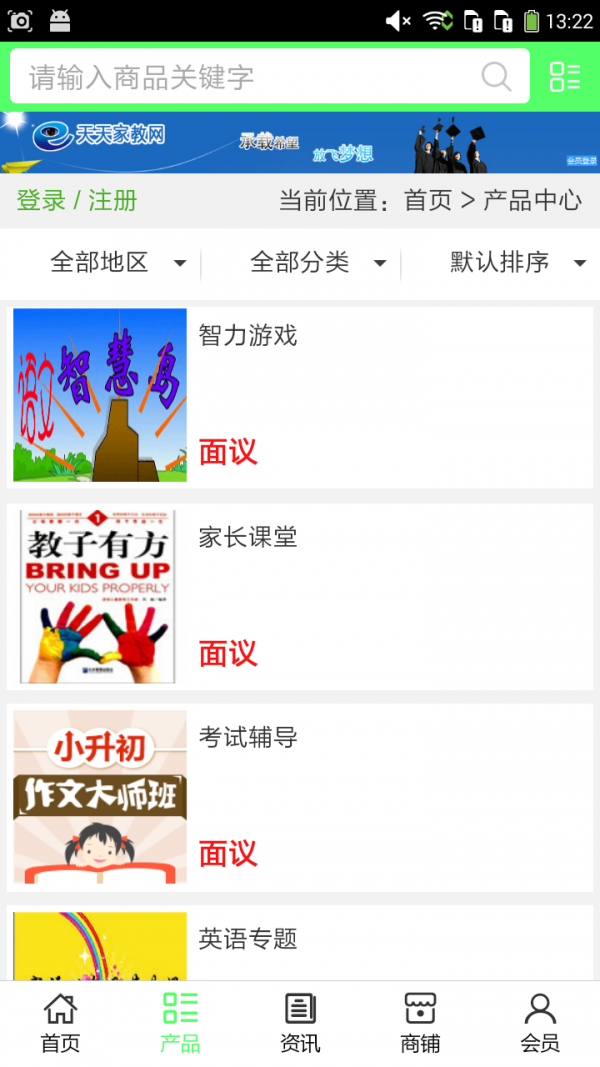The width and height of the screenshot is (600, 1067).
Task: Open the 英语专题 product card
Action: (x=300, y=942)
